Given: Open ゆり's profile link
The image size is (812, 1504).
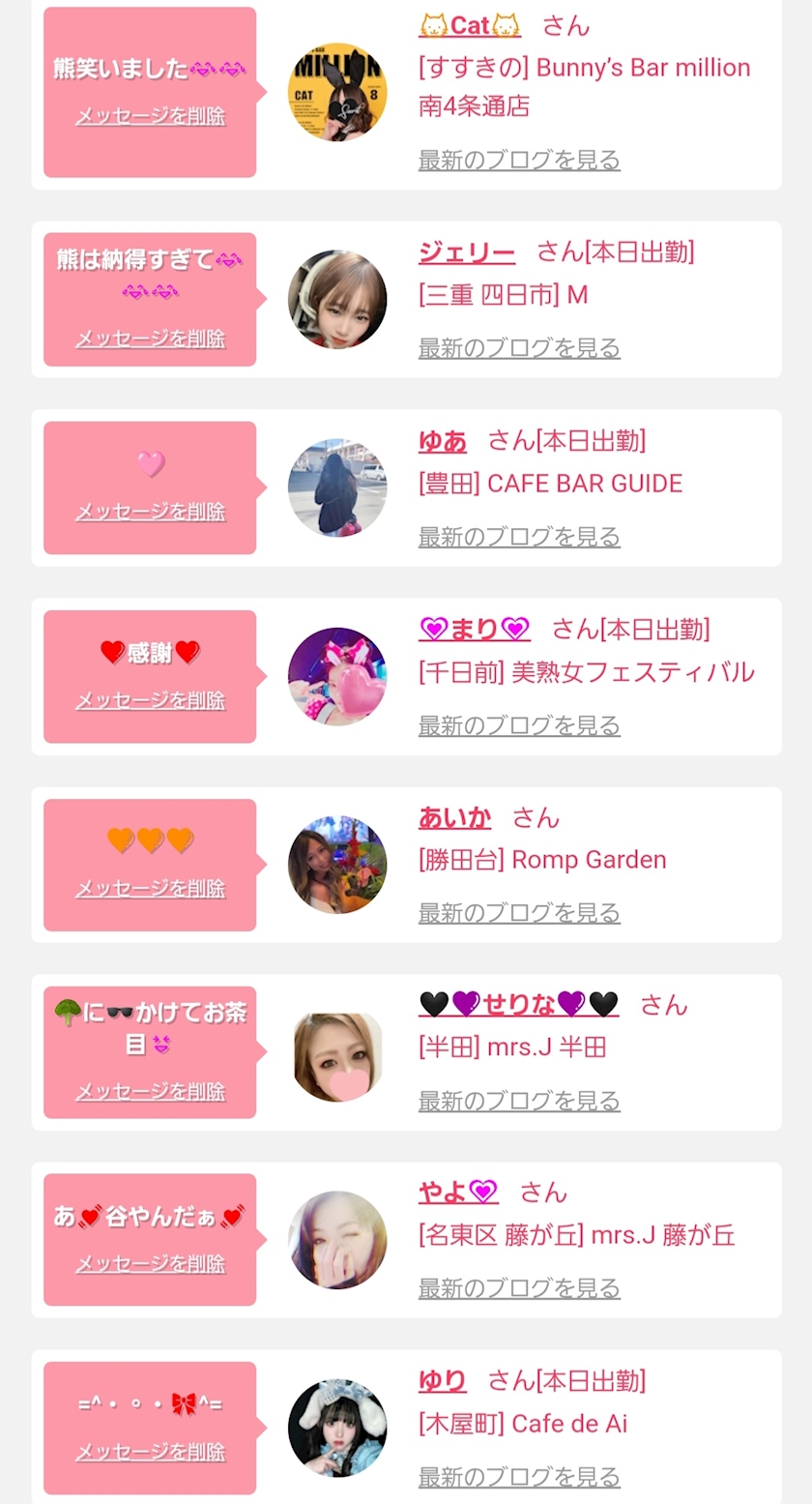Looking at the screenshot, I should pos(443,1381).
